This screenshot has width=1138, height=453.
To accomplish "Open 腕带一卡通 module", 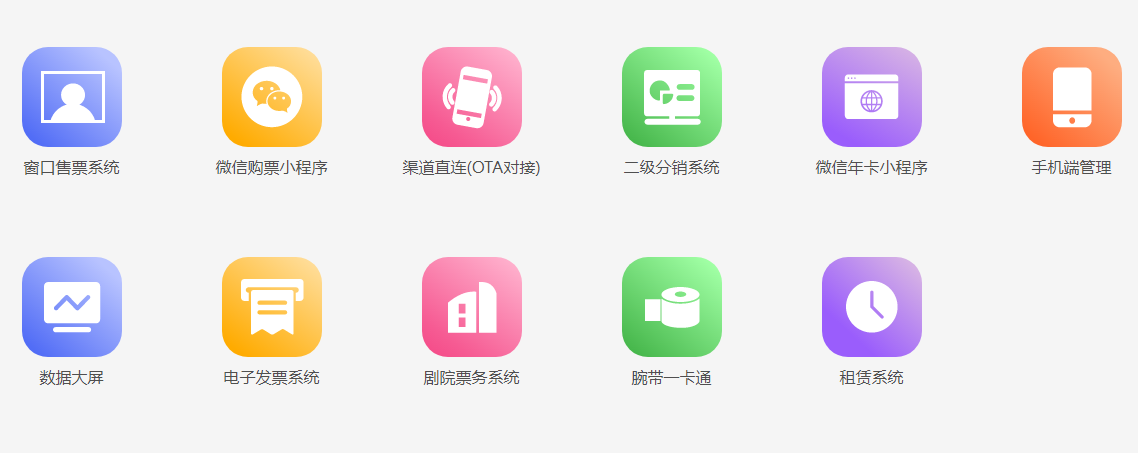I will point(672,307).
